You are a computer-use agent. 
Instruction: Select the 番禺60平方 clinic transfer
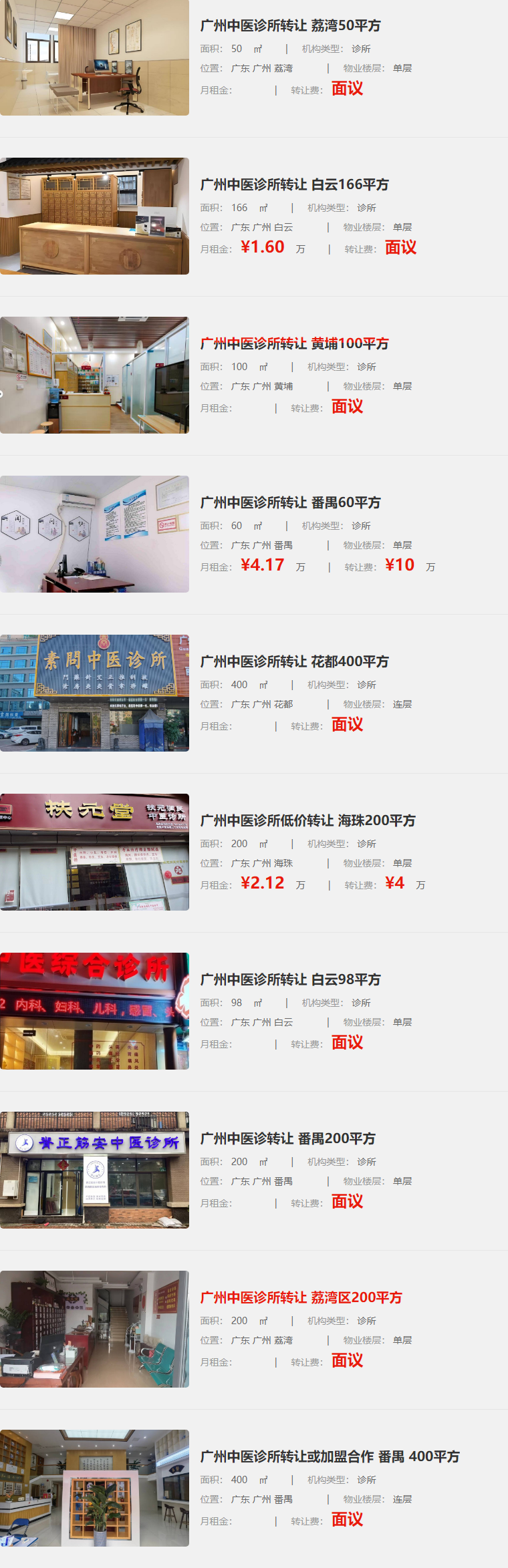(290, 502)
